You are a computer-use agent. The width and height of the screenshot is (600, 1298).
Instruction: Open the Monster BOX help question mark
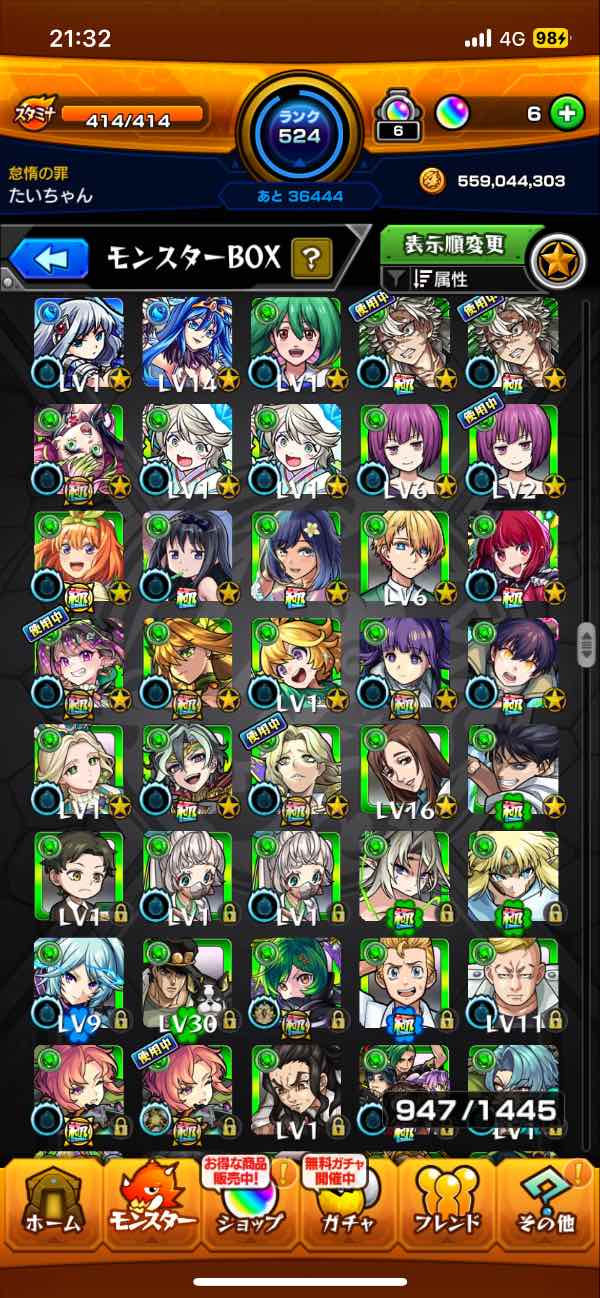312,260
